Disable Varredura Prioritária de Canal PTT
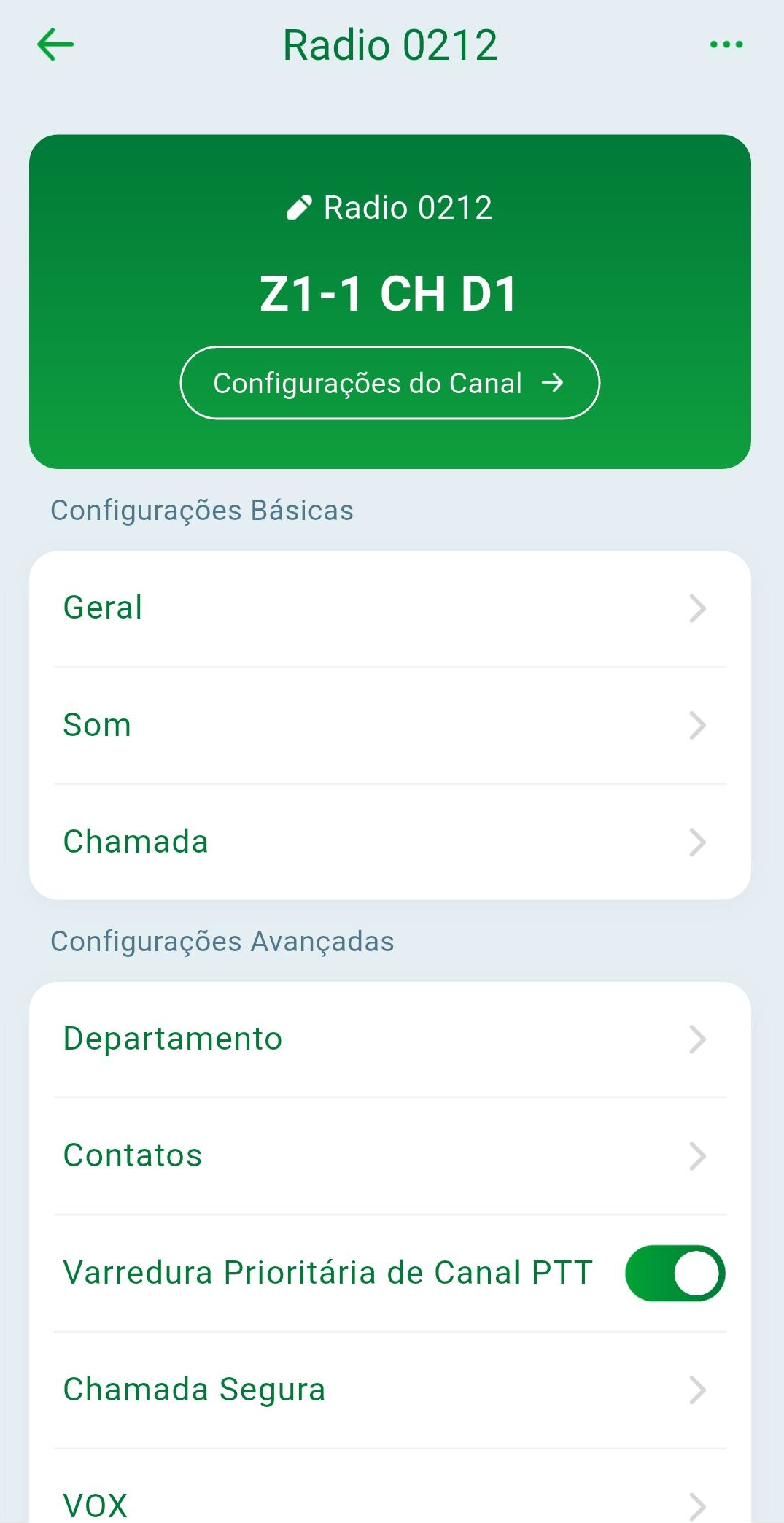784x1523 pixels. (675, 1273)
